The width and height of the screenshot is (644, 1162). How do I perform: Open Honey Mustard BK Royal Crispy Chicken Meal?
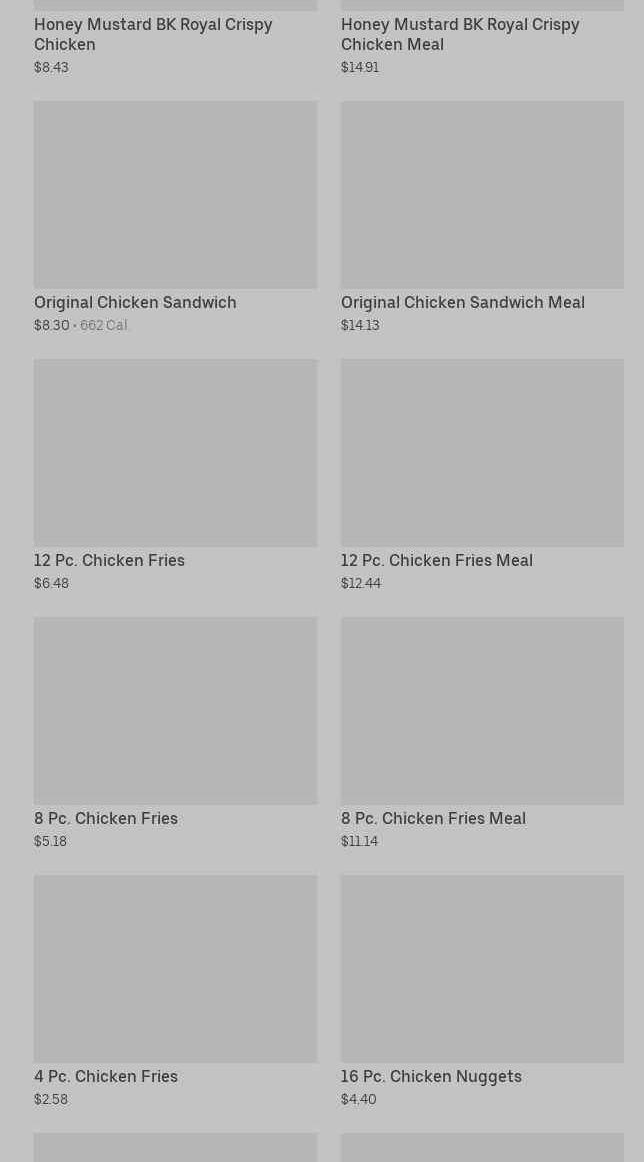tap(460, 34)
